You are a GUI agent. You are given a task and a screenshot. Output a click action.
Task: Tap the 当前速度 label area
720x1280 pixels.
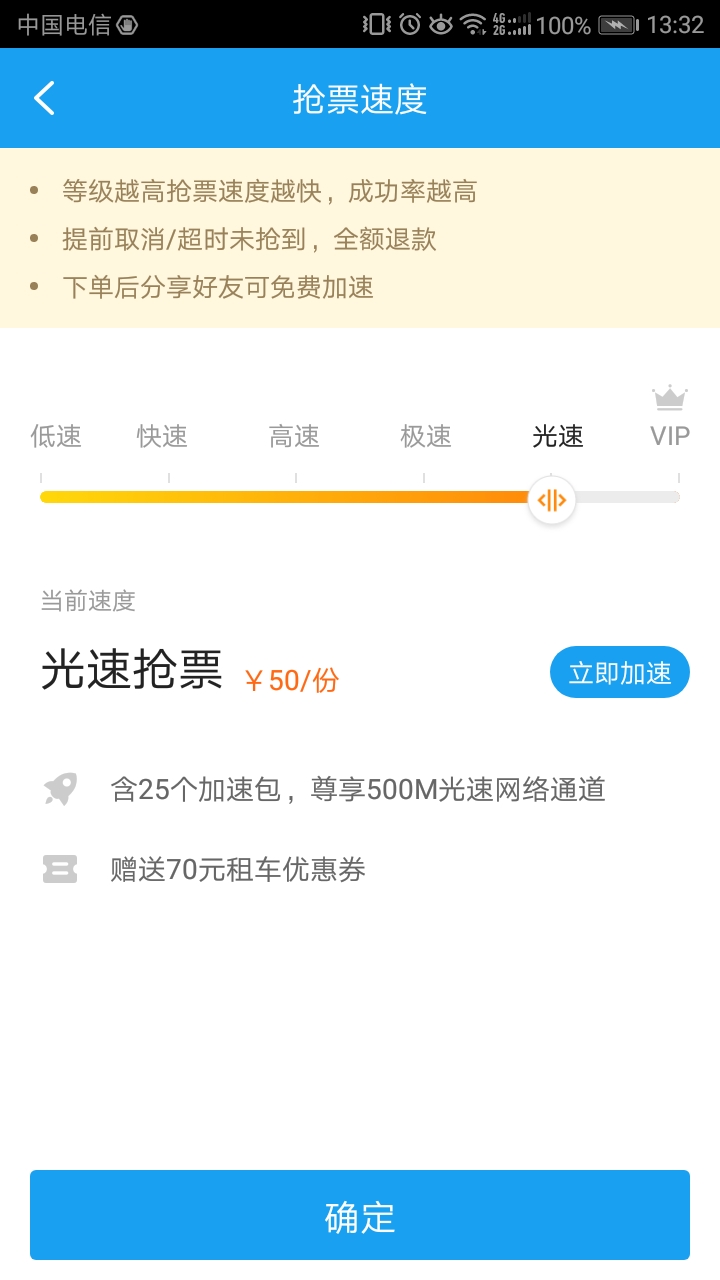(86, 601)
